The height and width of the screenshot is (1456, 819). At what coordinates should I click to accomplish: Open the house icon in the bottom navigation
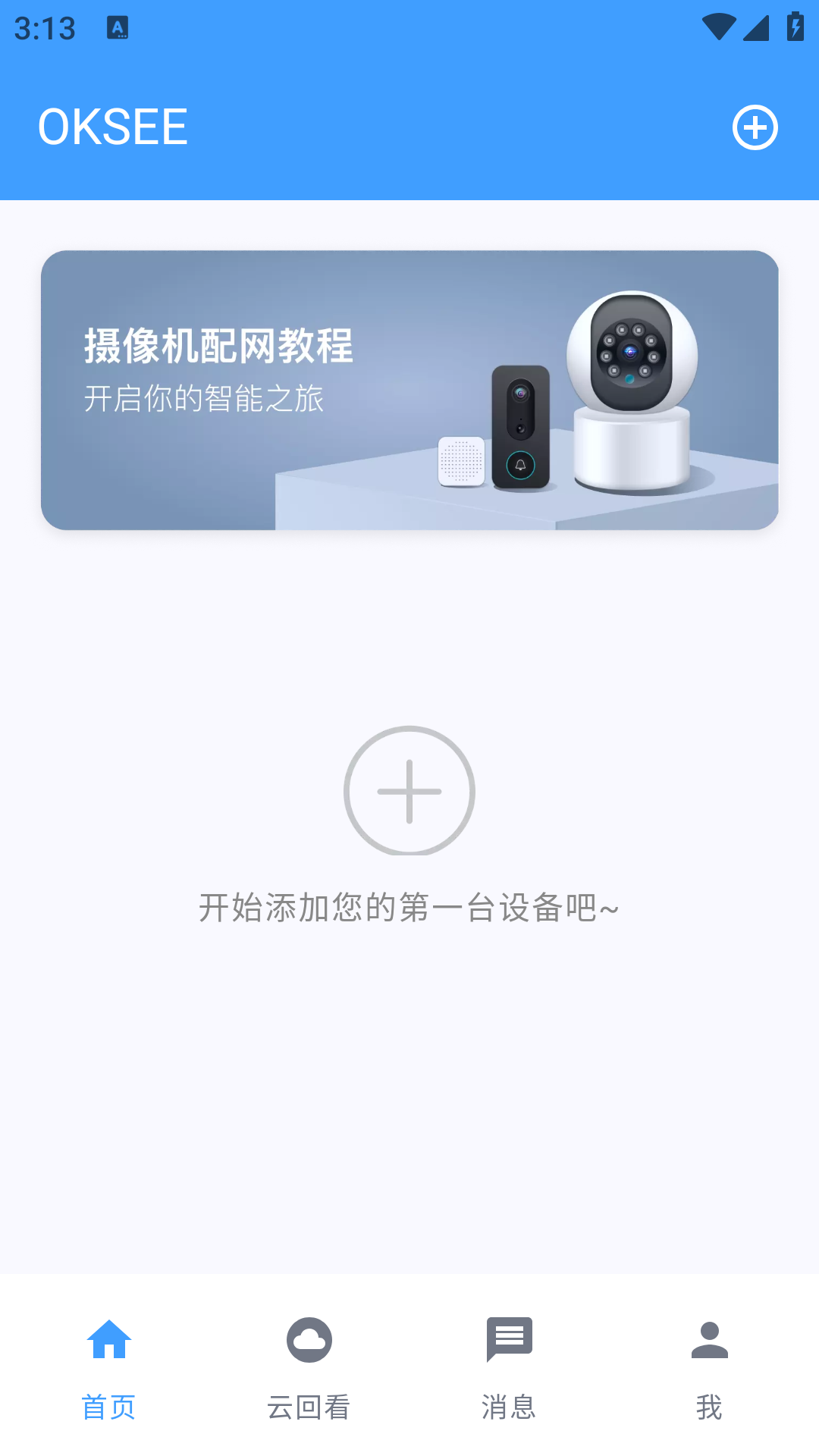tap(108, 1339)
